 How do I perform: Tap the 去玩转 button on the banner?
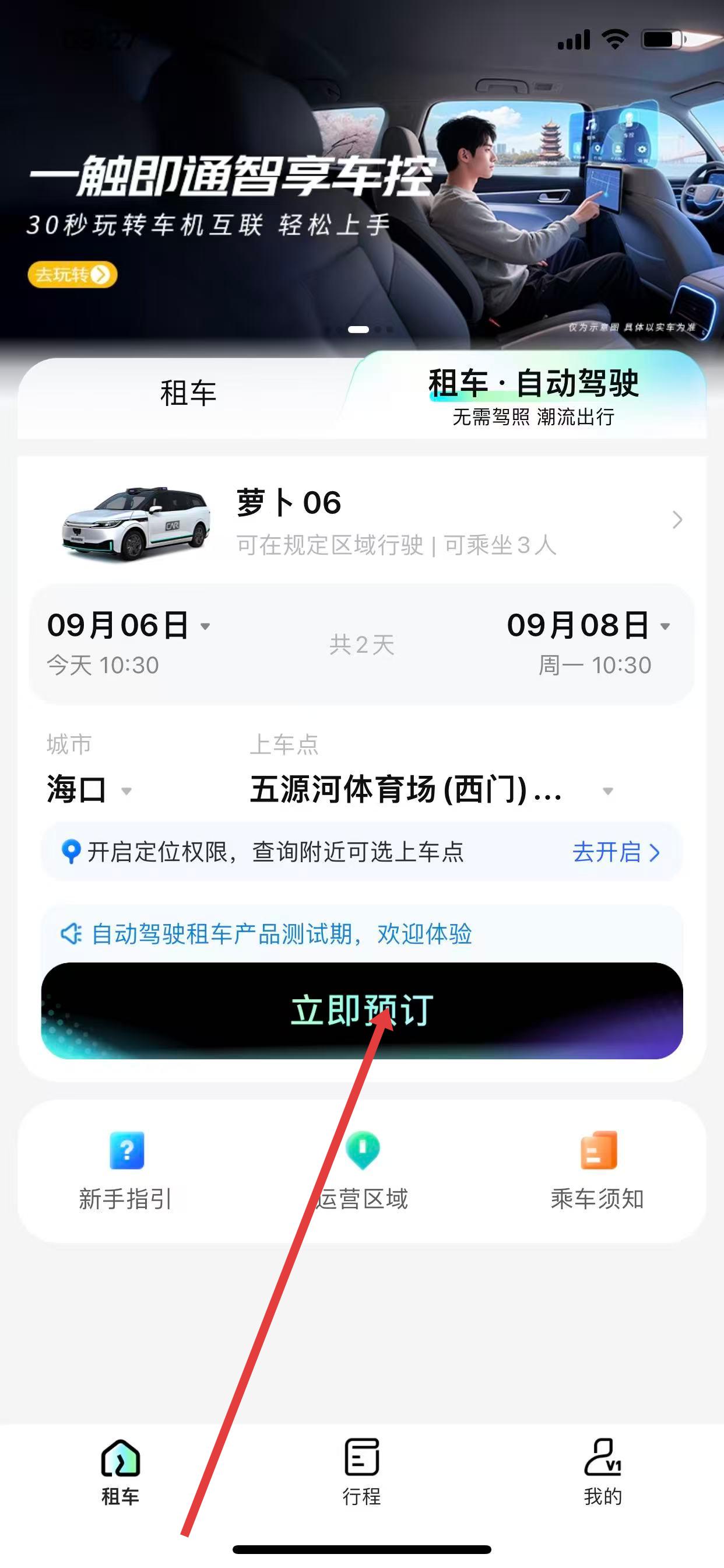tap(72, 275)
